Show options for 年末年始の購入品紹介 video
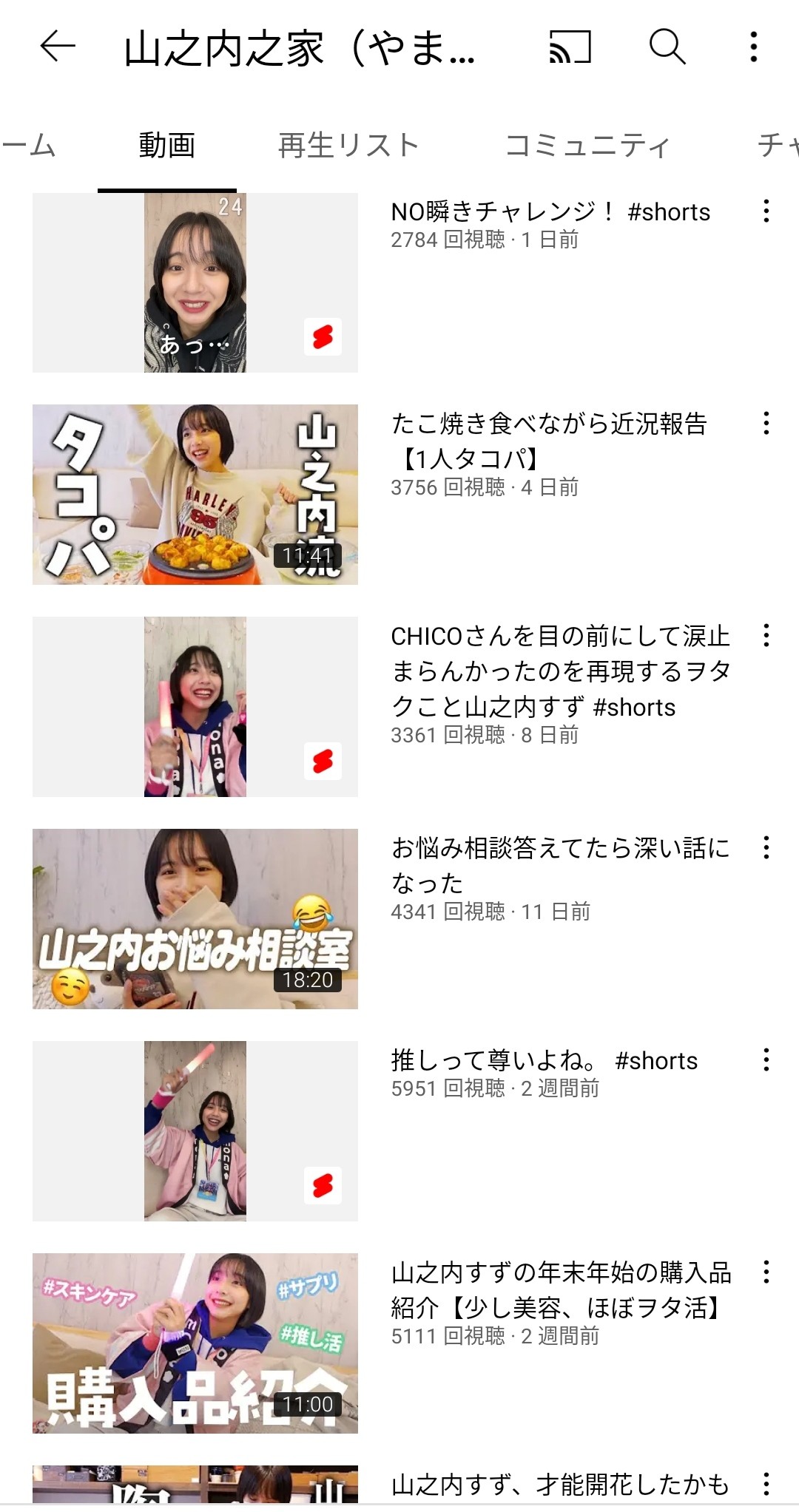This screenshot has width=799, height=1512. 766,1272
